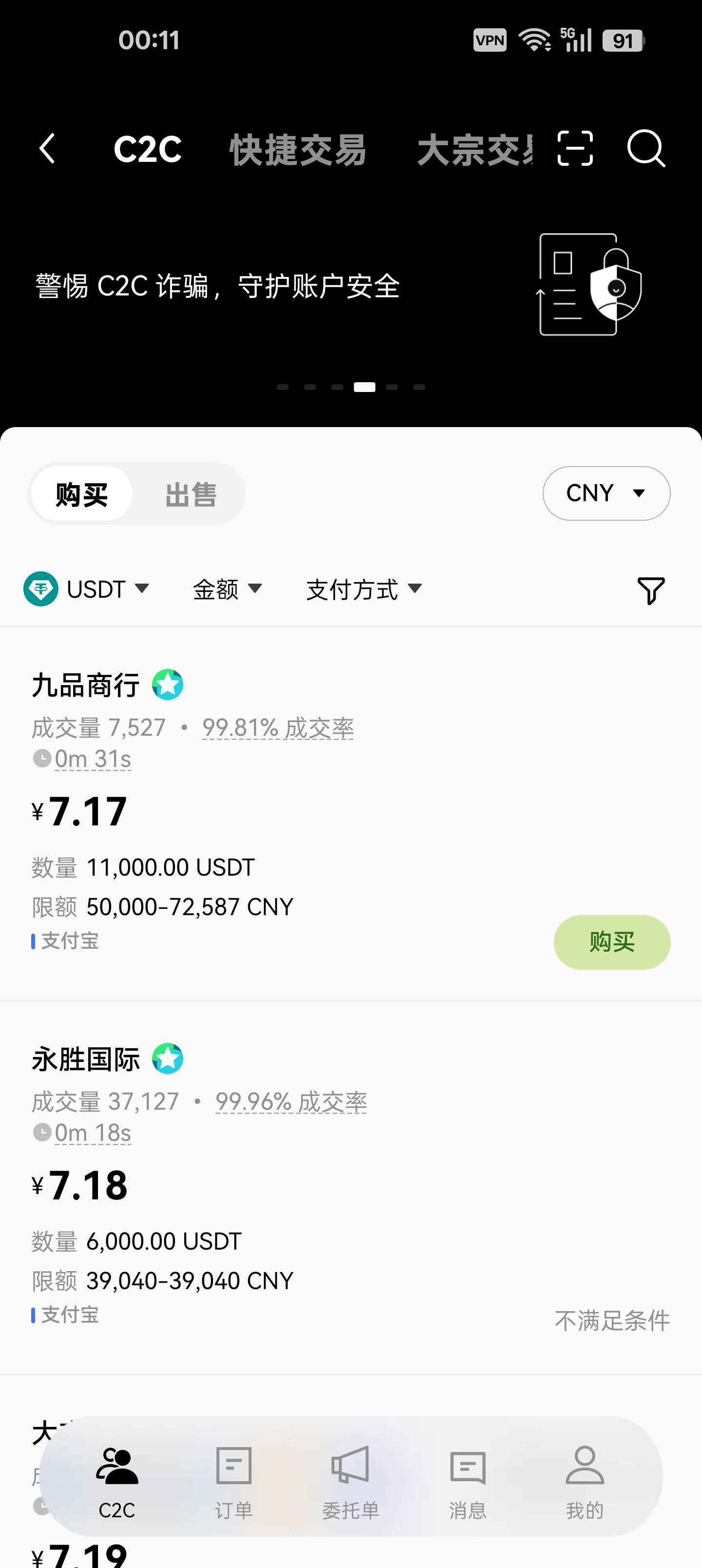
Task: Open the filter funnel options
Action: point(650,588)
